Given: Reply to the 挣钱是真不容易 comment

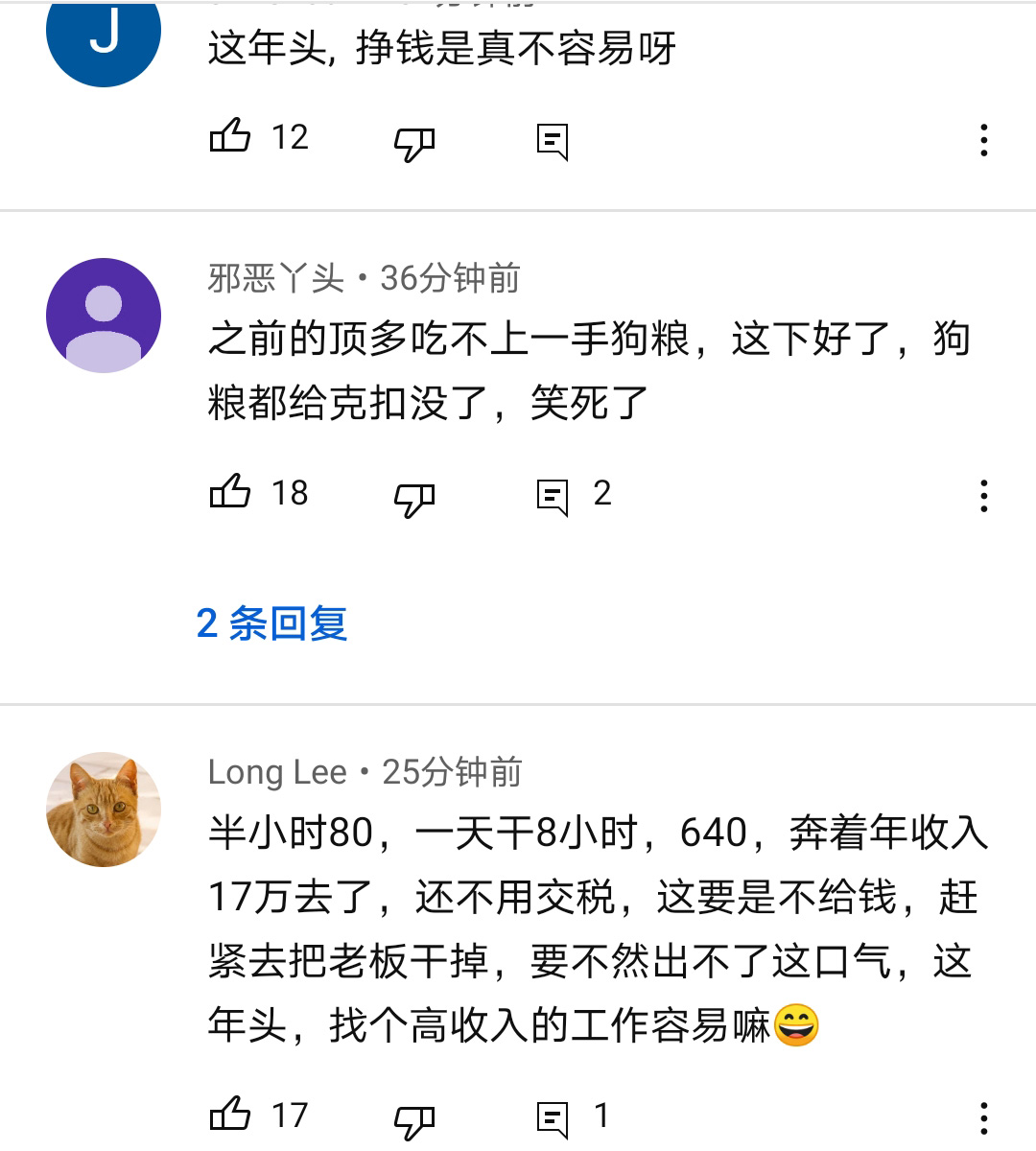Looking at the screenshot, I should click(553, 142).
